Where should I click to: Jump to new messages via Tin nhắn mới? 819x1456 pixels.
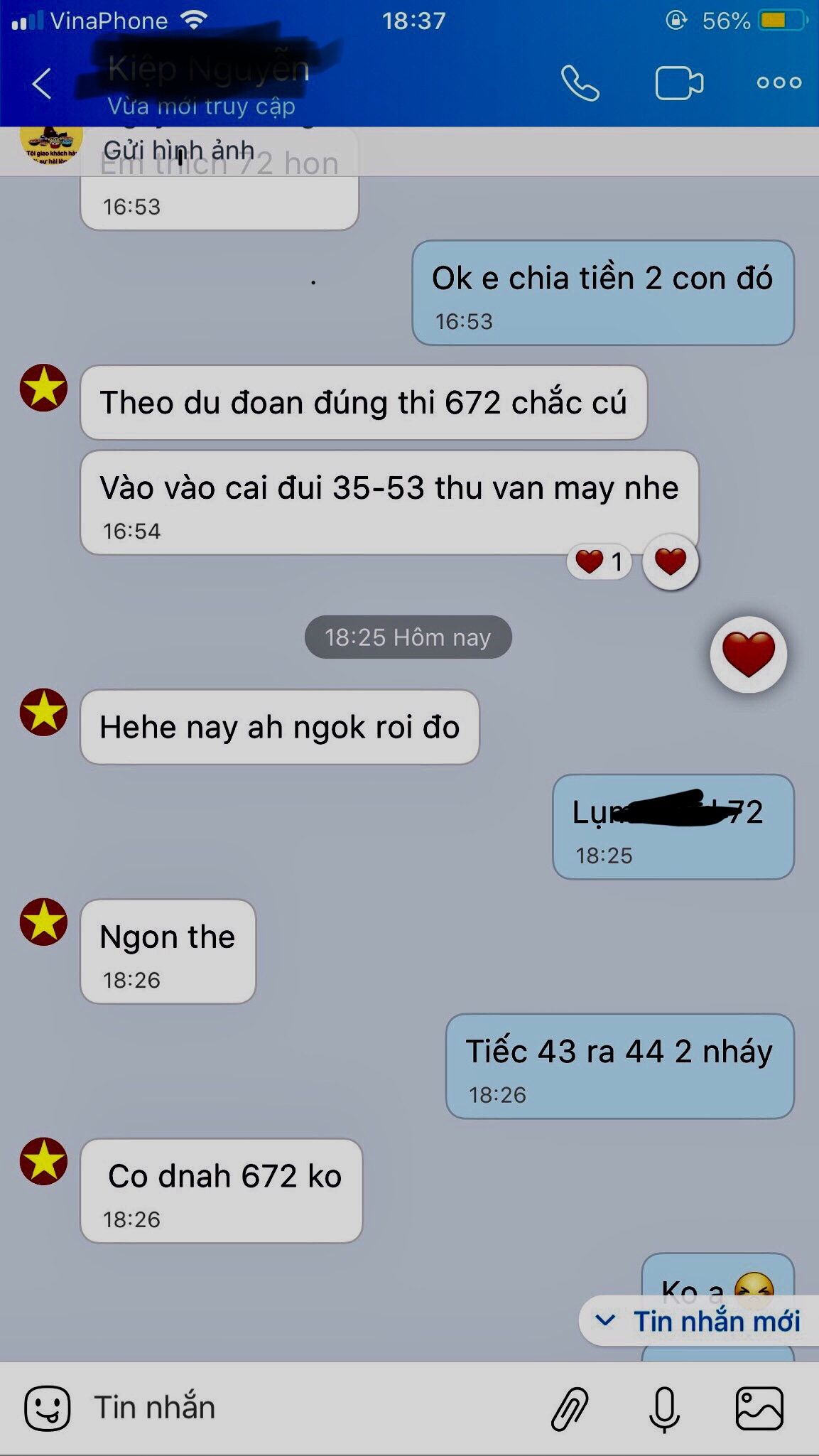pos(699,1321)
